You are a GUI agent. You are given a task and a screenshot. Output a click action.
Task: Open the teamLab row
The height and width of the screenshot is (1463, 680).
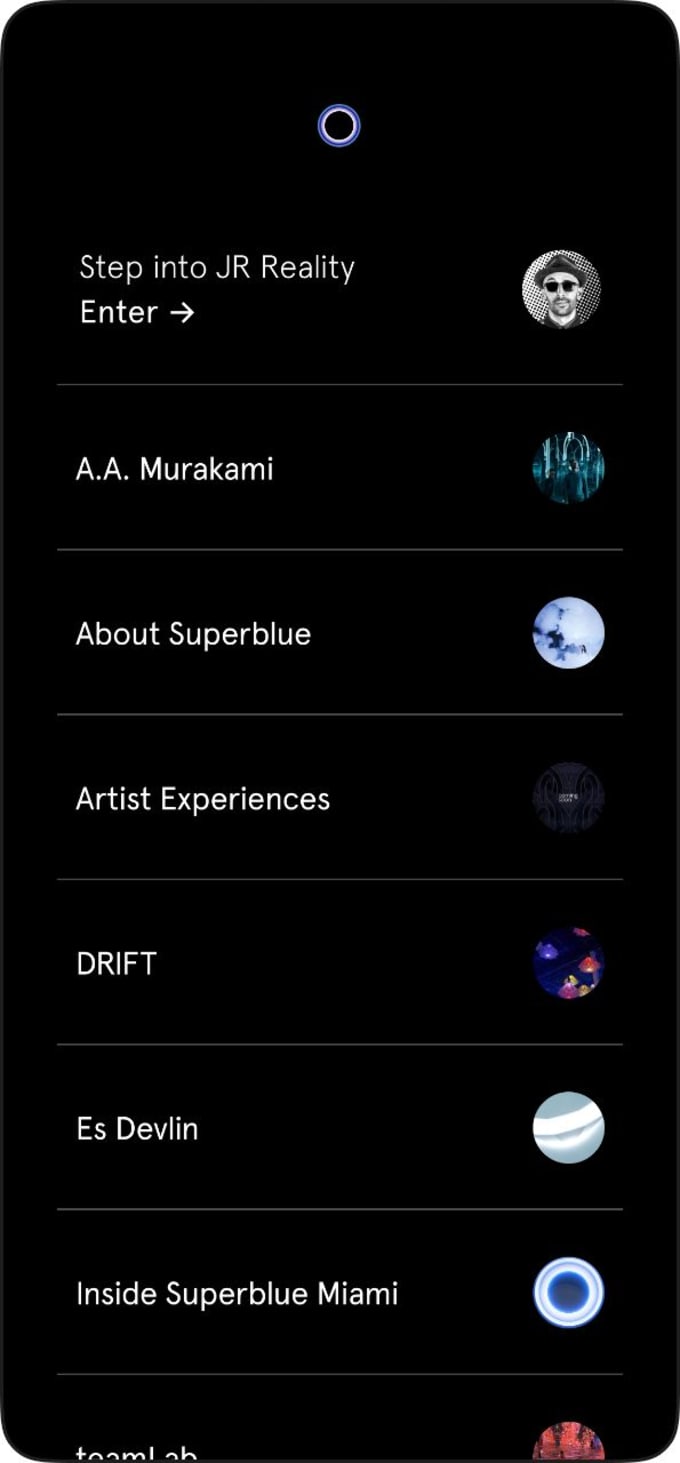pyautogui.click(x=340, y=1418)
